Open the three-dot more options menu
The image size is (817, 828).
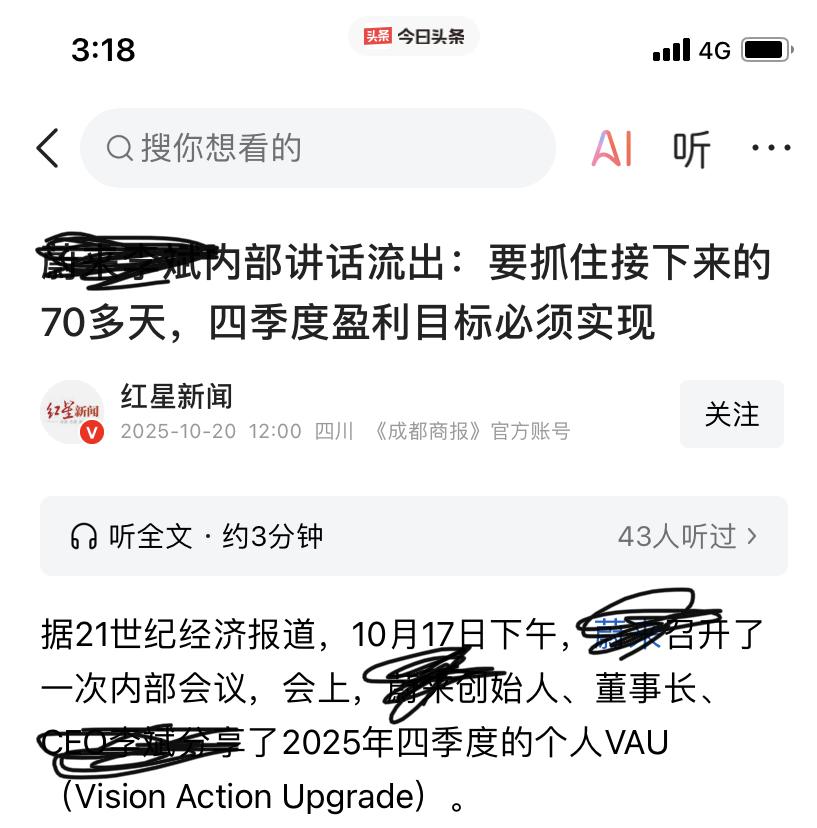click(771, 147)
